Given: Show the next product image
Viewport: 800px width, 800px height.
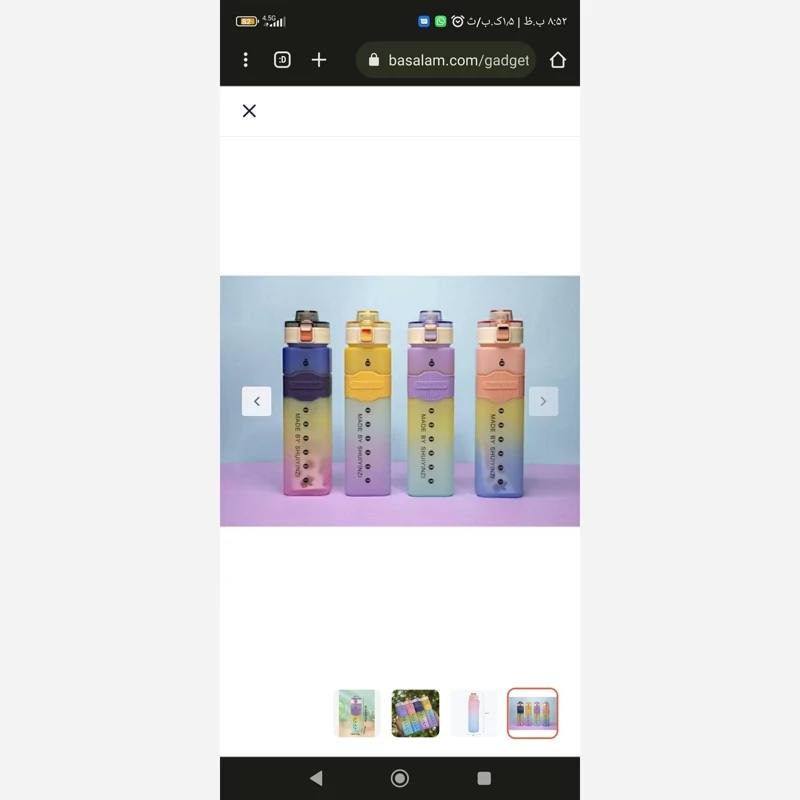Looking at the screenshot, I should 543,401.
